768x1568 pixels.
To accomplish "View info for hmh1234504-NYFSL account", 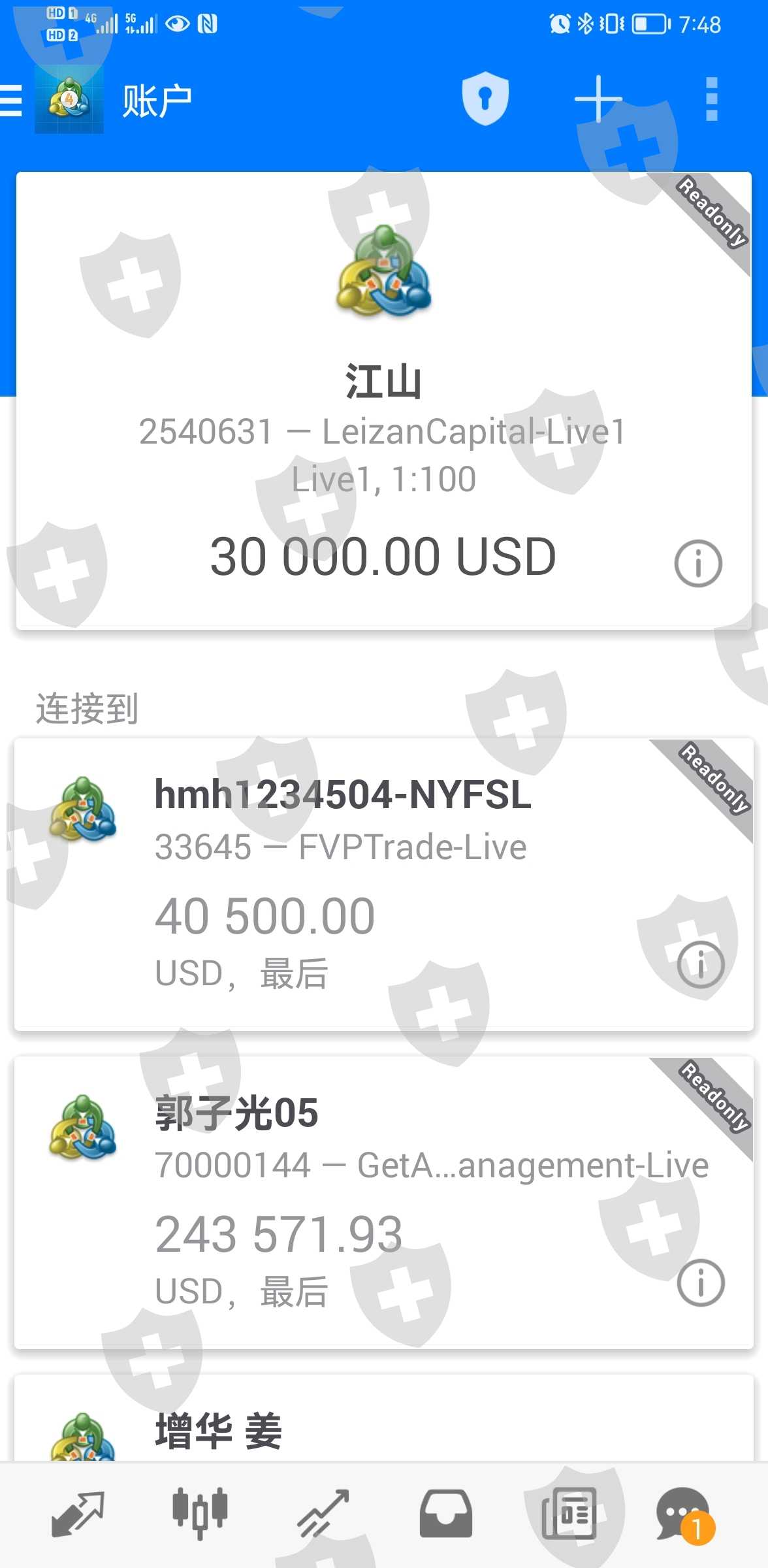I will 701,964.
